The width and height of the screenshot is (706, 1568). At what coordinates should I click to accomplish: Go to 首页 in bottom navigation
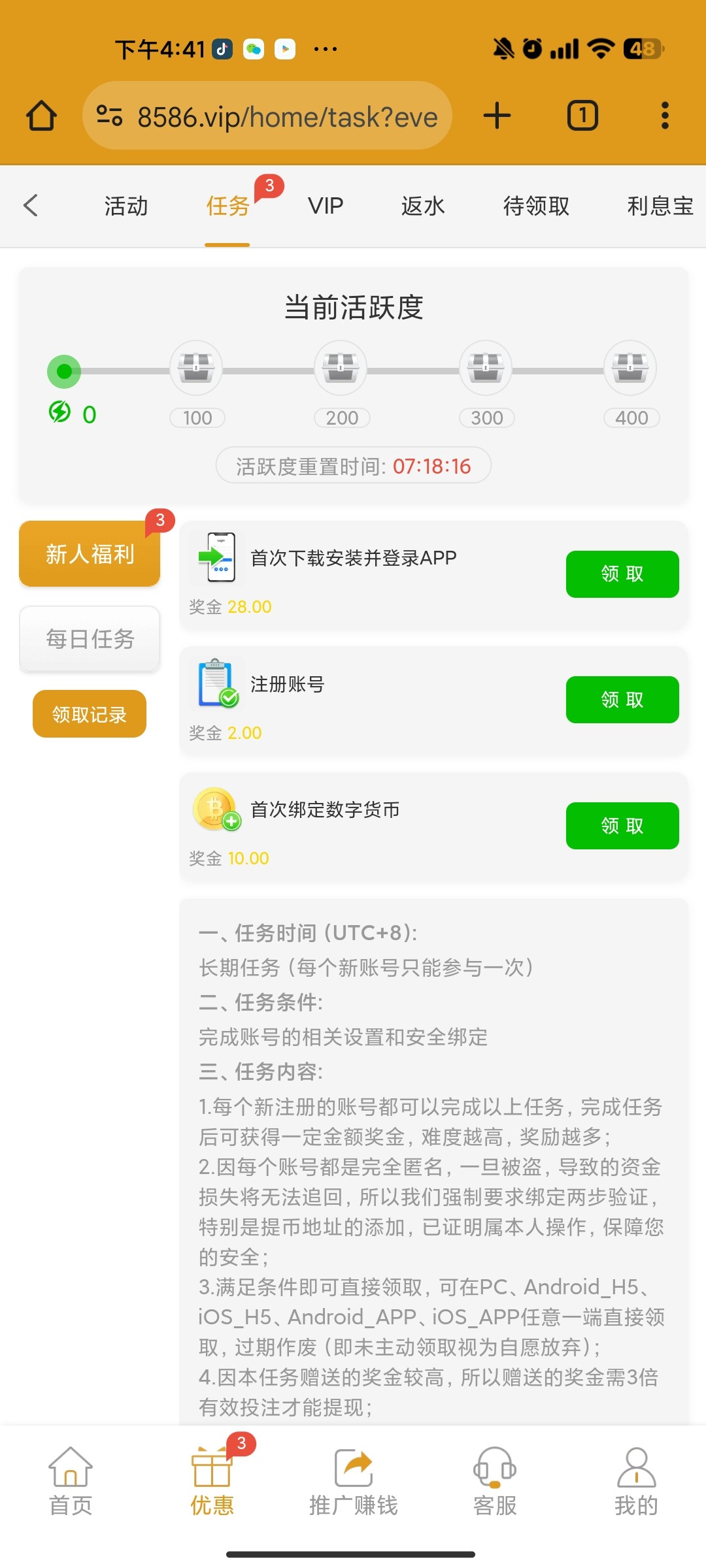[71, 1481]
